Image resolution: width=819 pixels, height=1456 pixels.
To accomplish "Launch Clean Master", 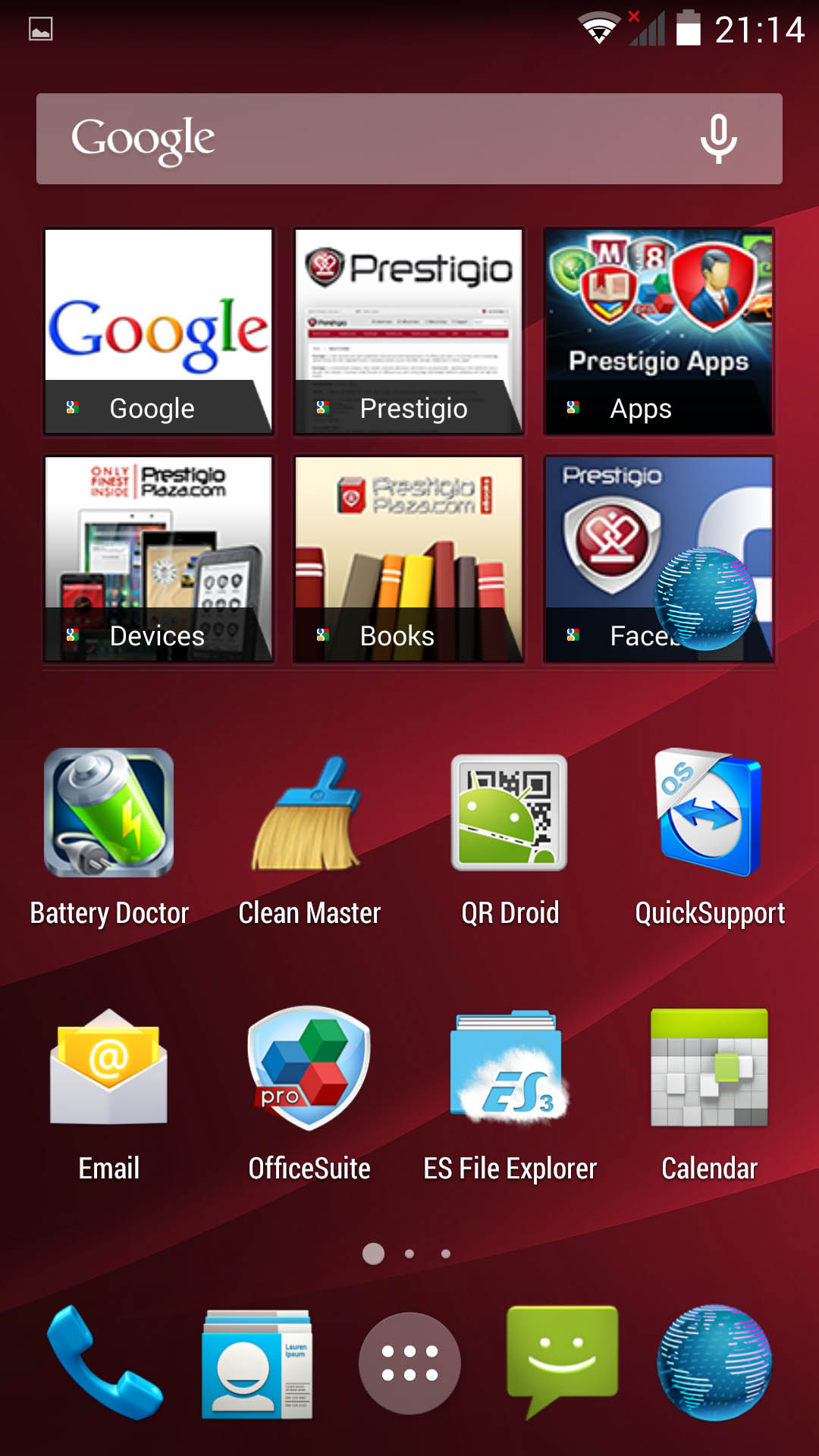I will (309, 837).
